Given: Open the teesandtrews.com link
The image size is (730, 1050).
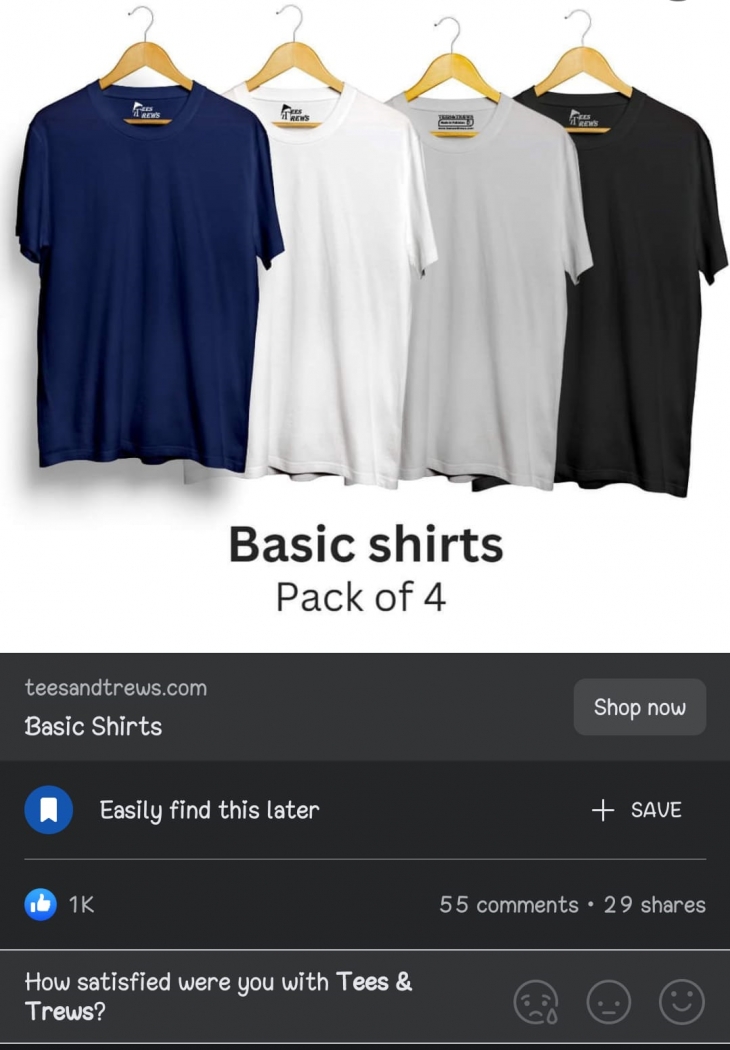Looking at the screenshot, I should tap(115, 688).
